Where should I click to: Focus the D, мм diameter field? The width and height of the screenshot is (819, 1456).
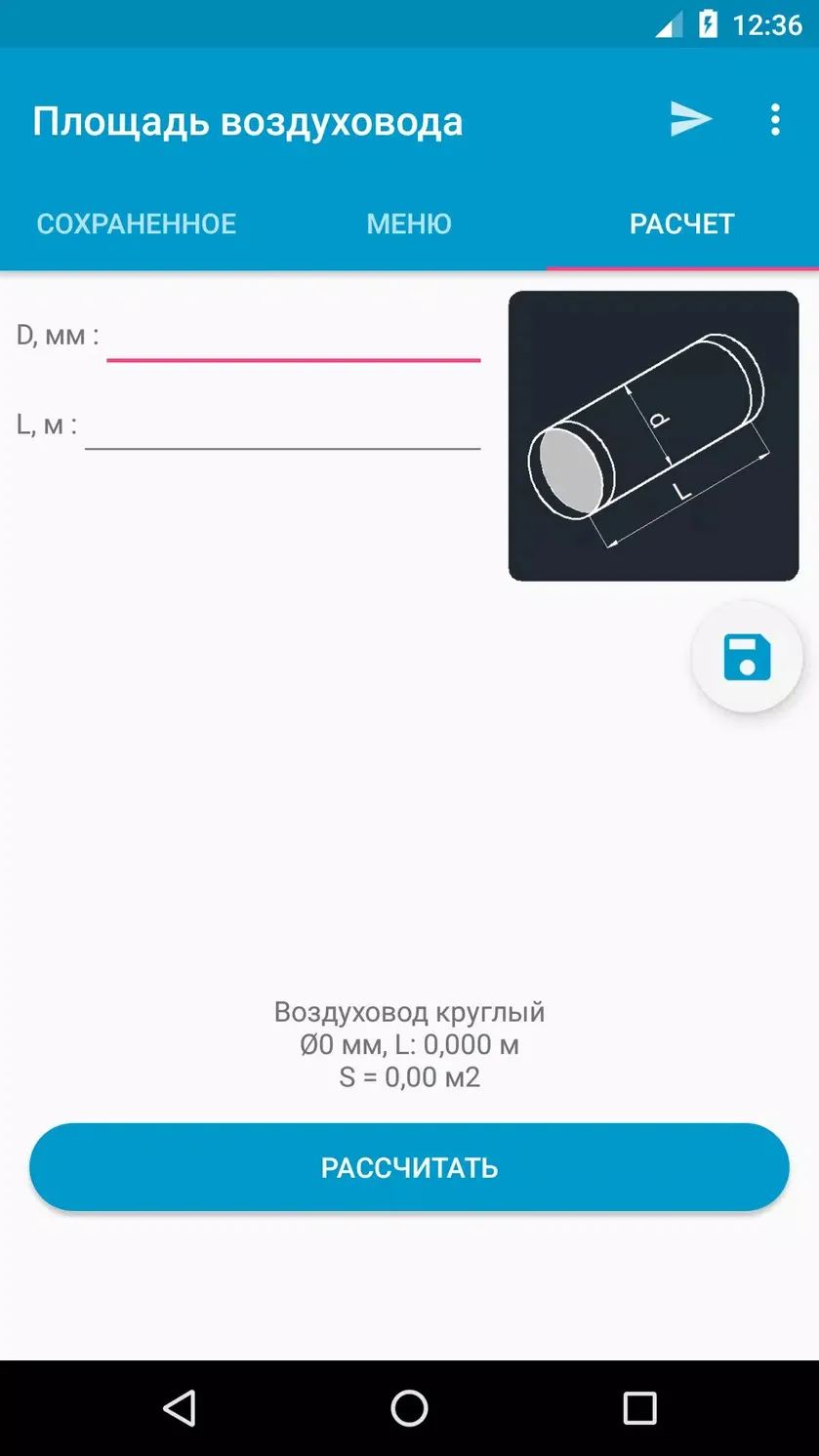tap(293, 338)
